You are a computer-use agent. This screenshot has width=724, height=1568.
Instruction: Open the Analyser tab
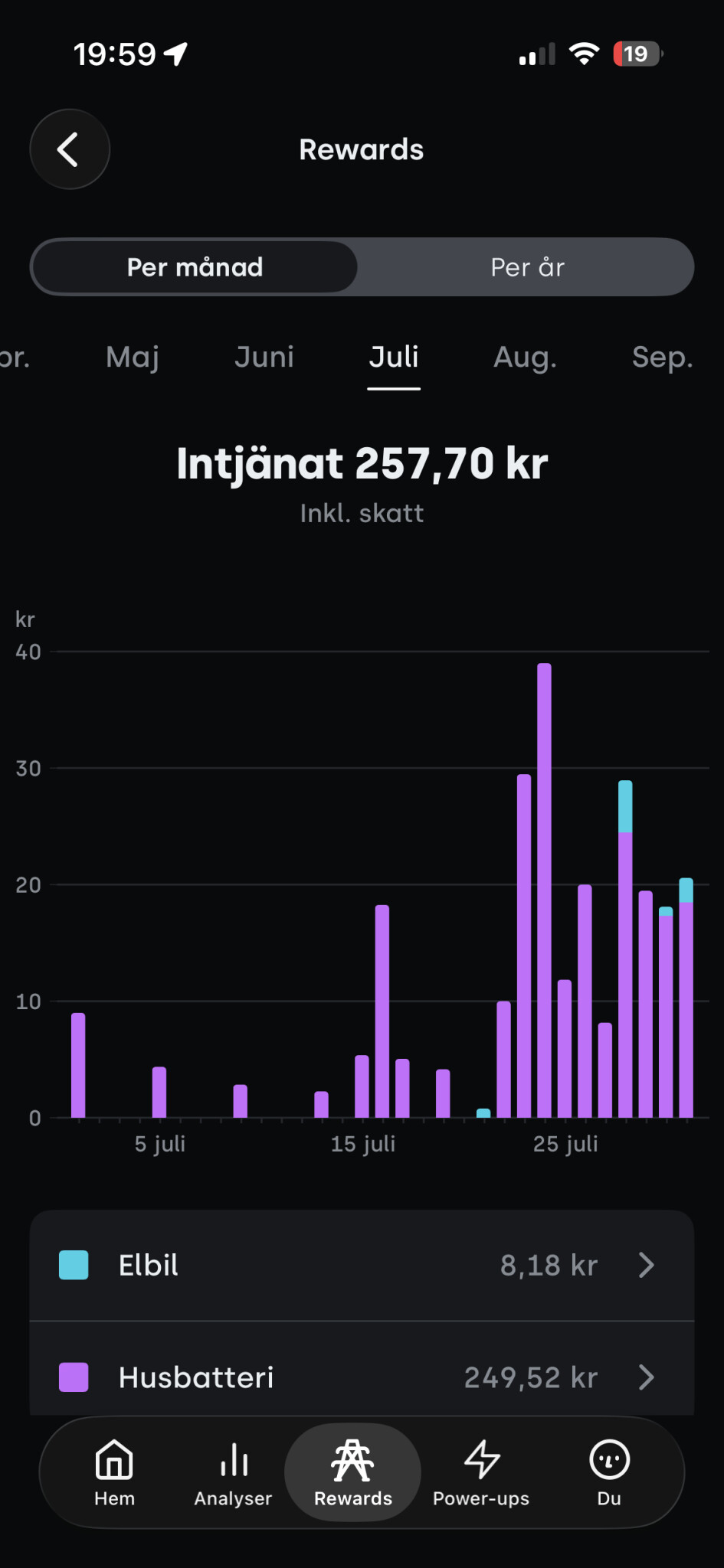233,1473
